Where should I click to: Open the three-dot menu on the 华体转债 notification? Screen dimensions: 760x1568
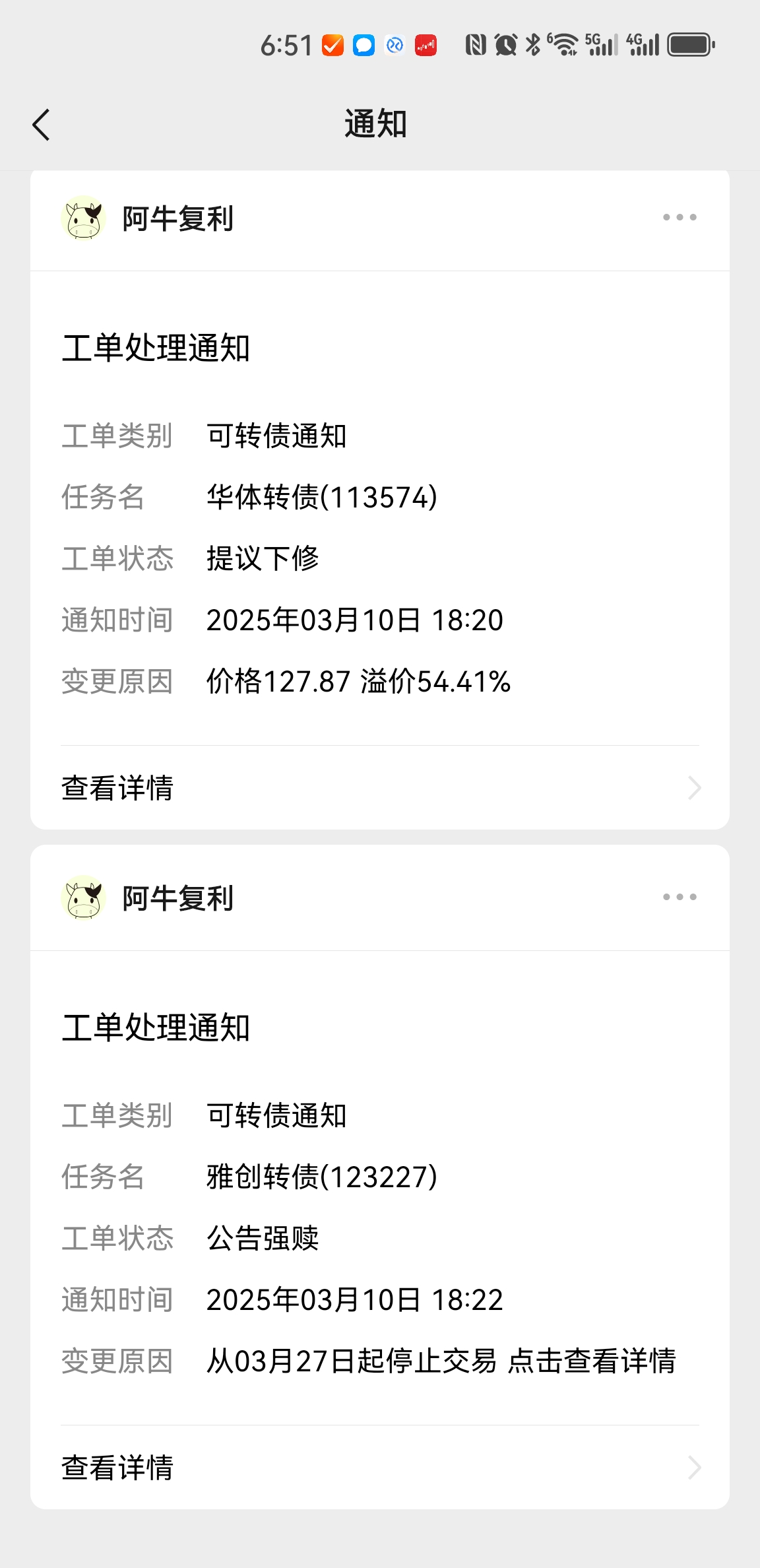[680, 217]
